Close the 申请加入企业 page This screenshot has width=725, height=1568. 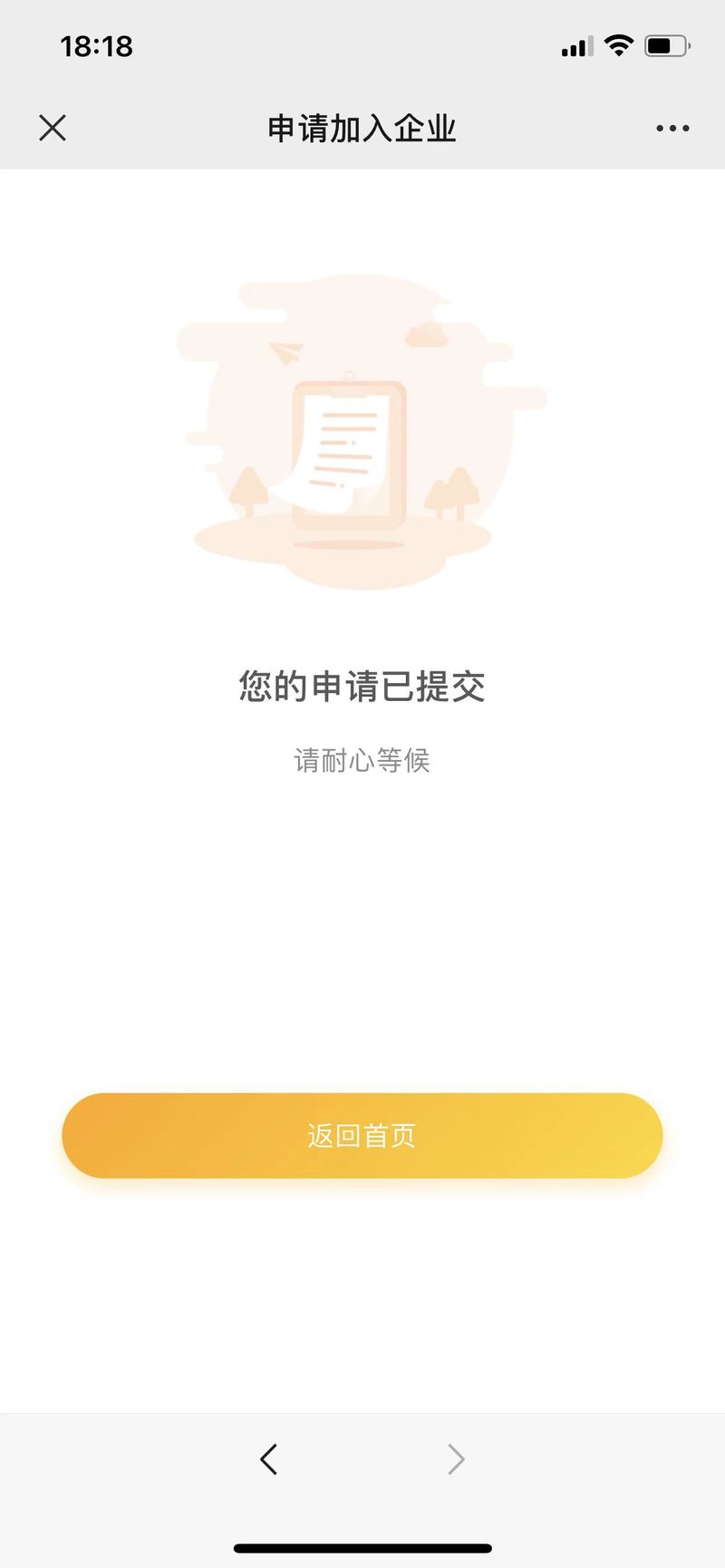53,128
